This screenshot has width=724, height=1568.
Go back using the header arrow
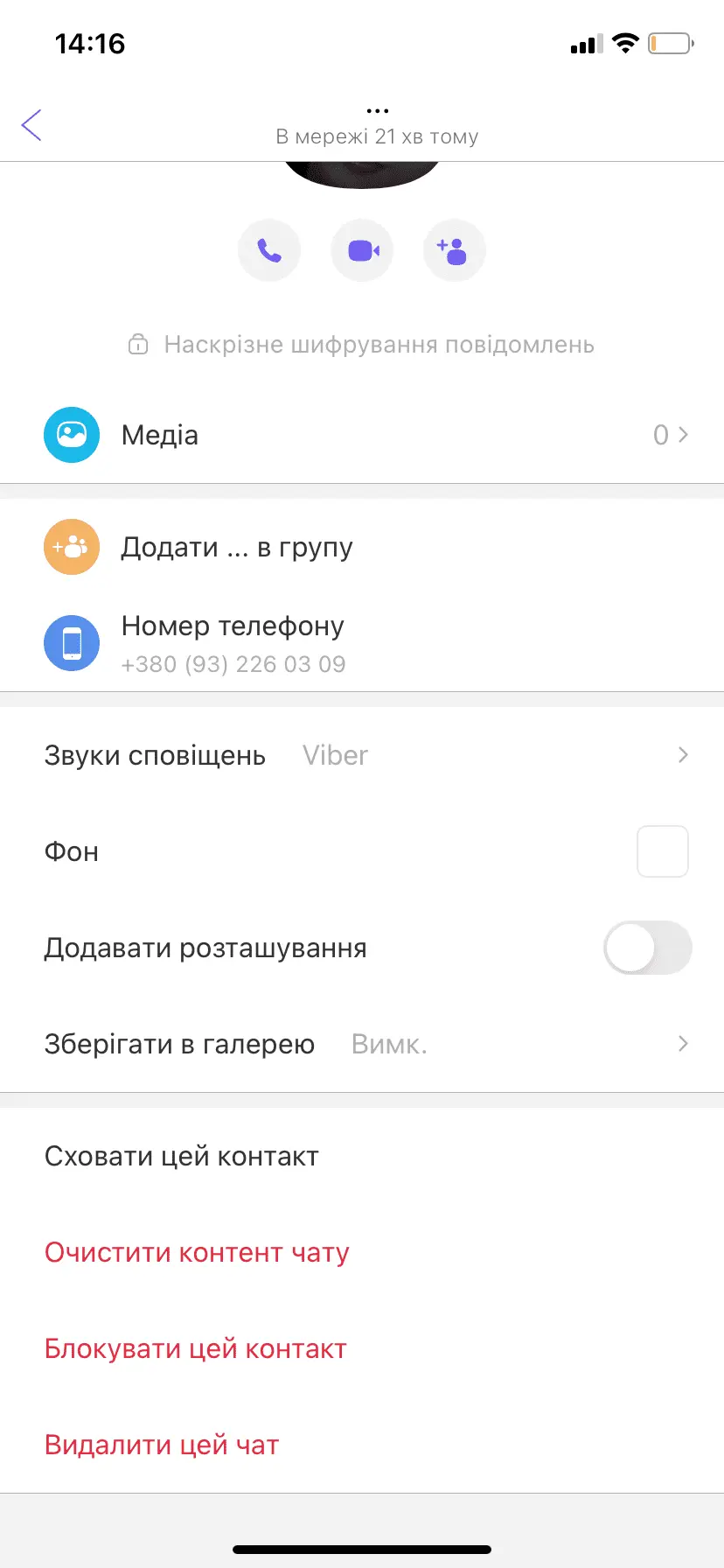pyautogui.click(x=32, y=125)
